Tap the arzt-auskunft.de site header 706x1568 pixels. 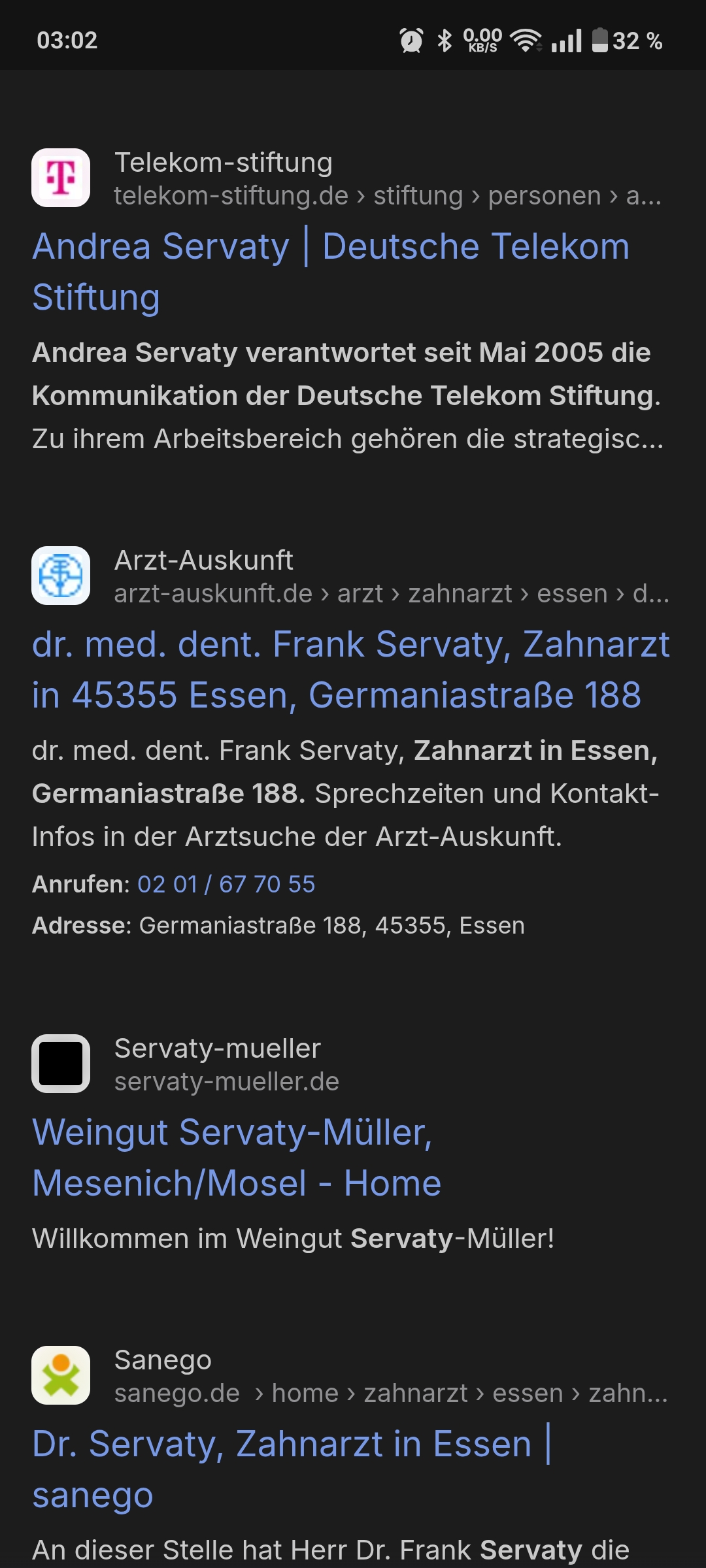click(x=346, y=576)
